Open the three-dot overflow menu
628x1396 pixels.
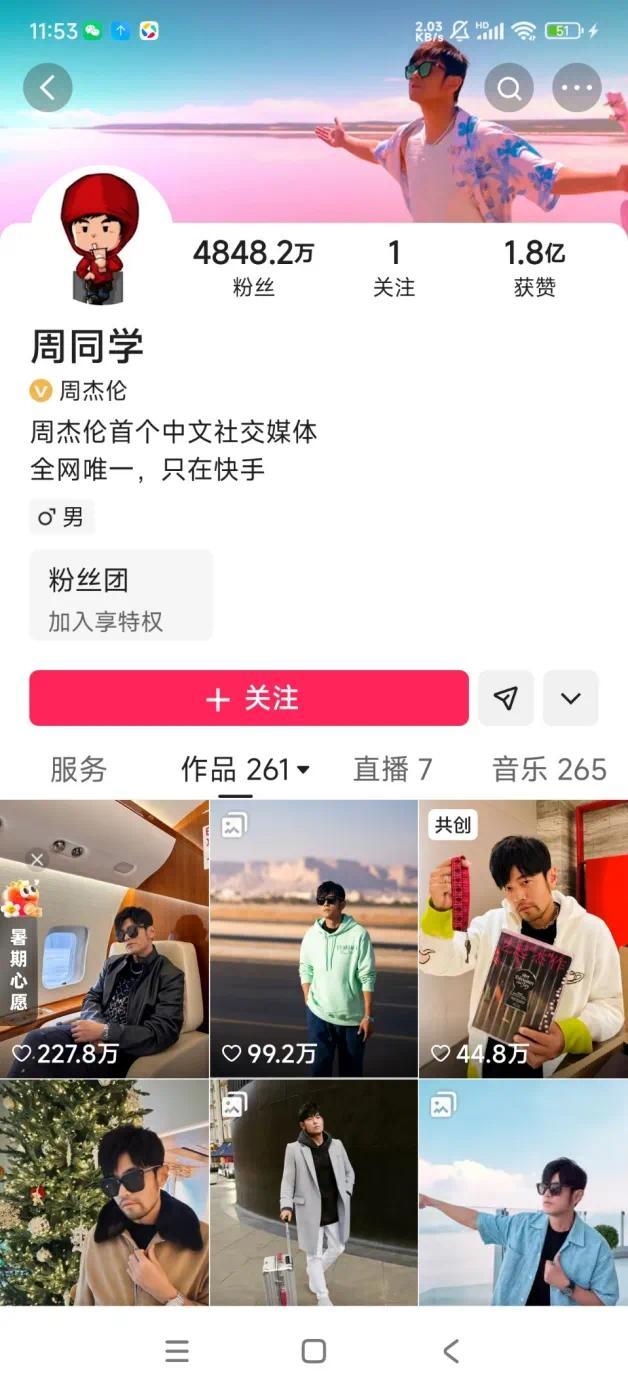tap(577, 88)
